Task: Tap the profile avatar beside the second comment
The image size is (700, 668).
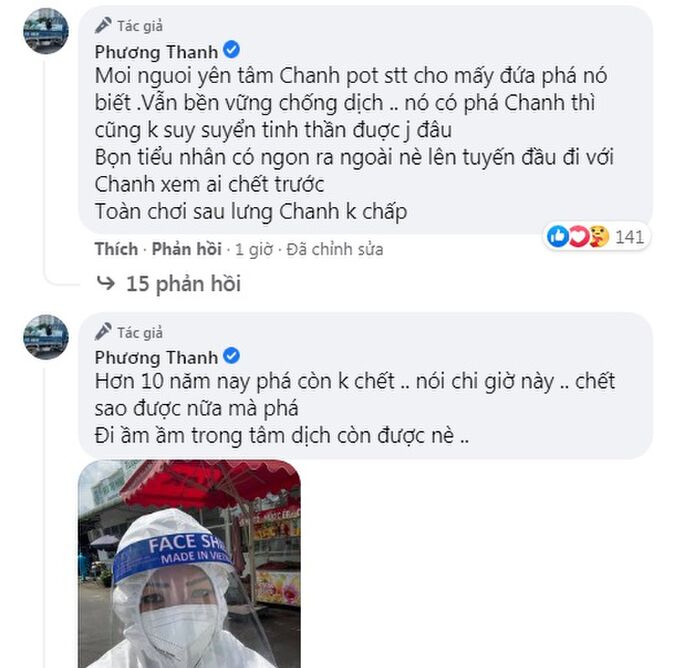Action: (x=46, y=336)
